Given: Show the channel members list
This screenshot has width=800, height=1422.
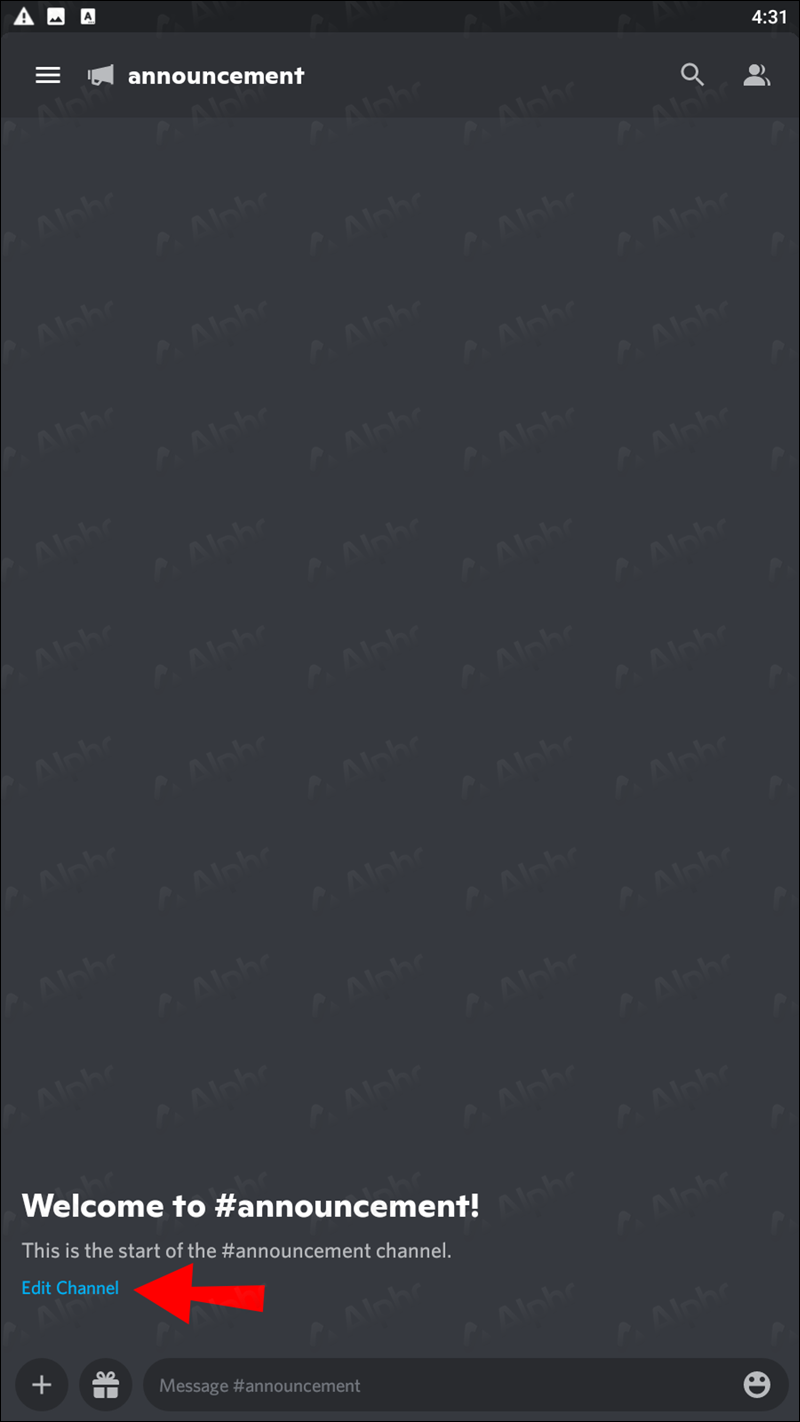Looking at the screenshot, I should click(757, 75).
